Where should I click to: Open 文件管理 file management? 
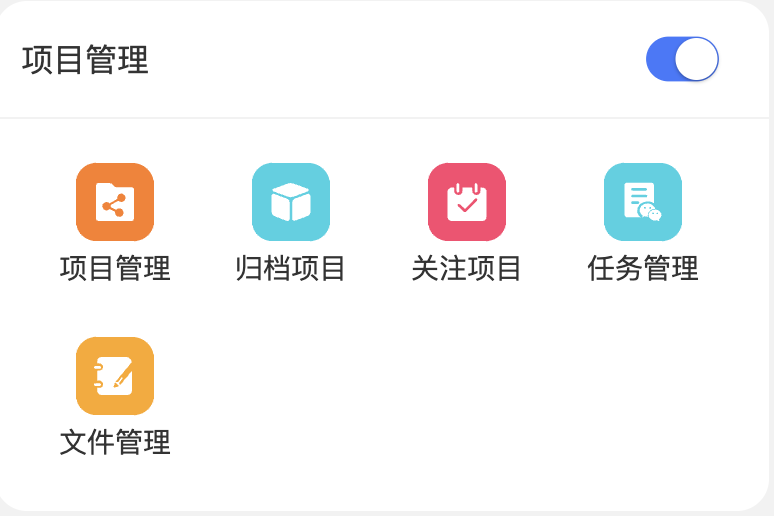click(x=115, y=376)
